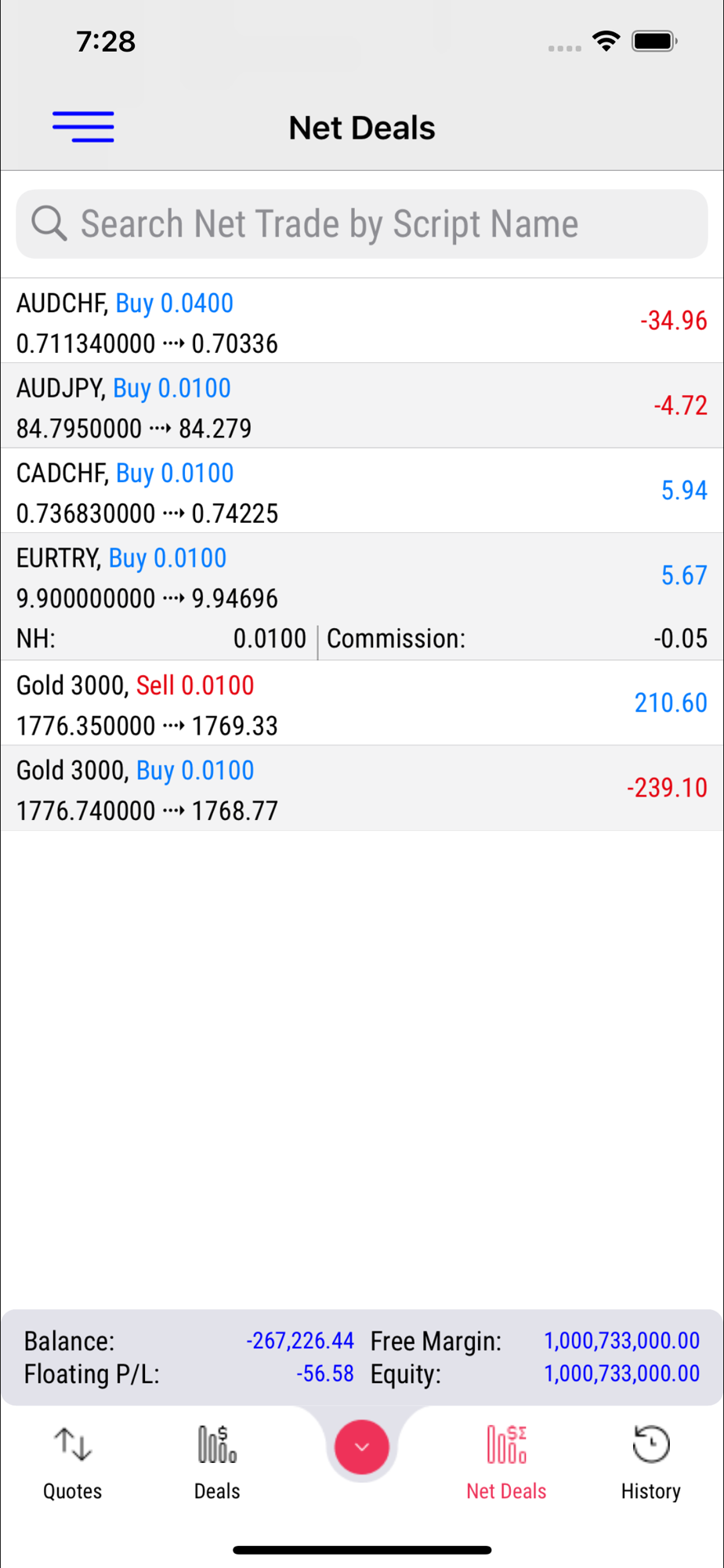Image resolution: width=724 pixels, height=1568 pixels.
Task: Open the Gold 3000 Sell deal
Action: (x=362, y=703)
